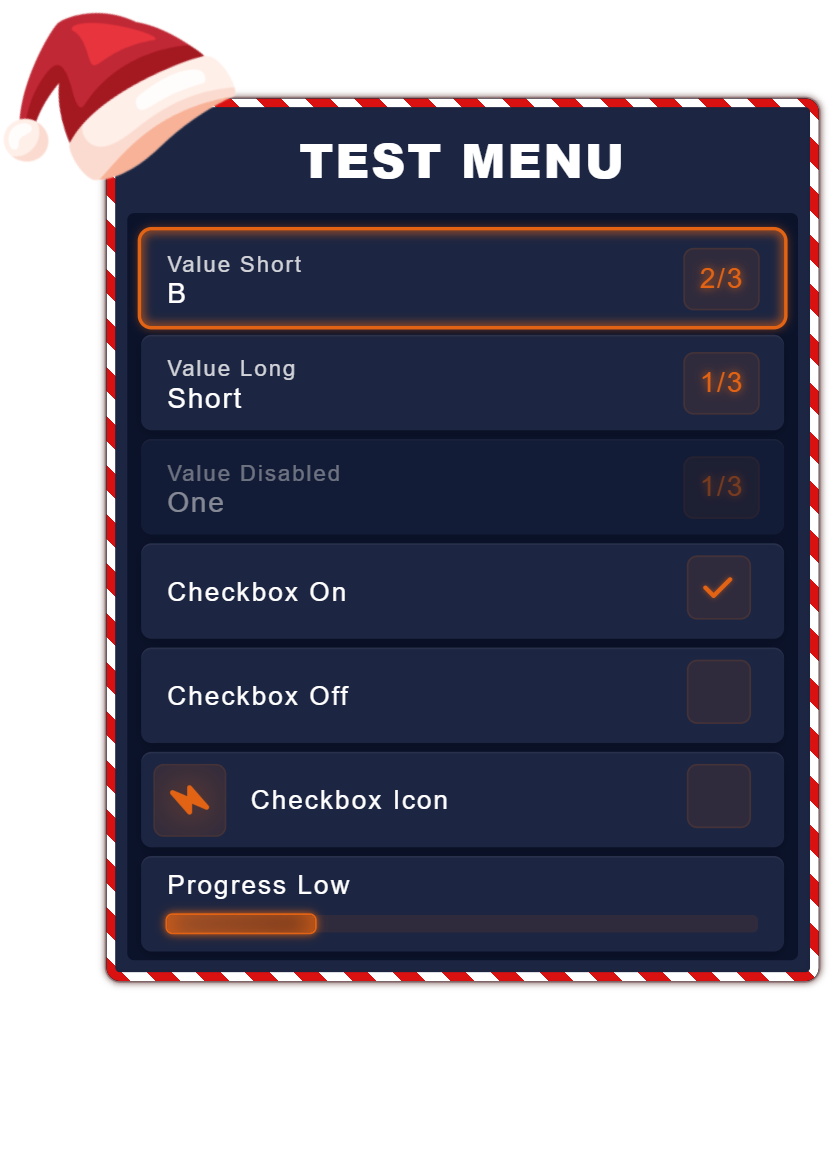Uncheck the Checkbox On option

pos(718,588)
